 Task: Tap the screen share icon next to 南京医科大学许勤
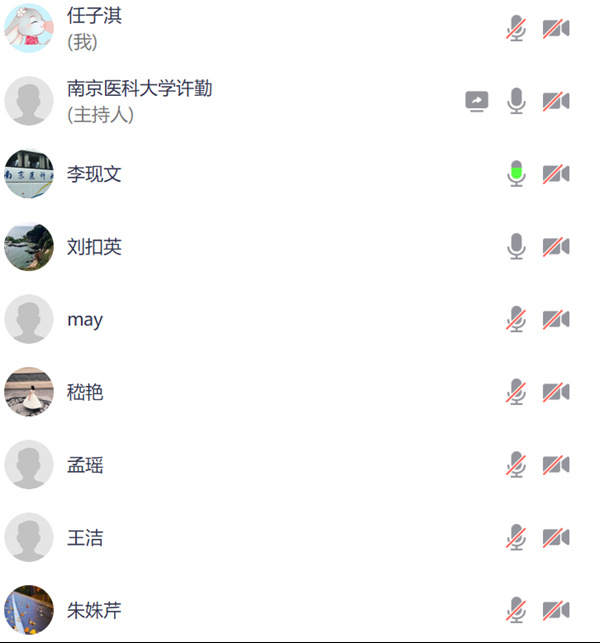pos(477,101)
